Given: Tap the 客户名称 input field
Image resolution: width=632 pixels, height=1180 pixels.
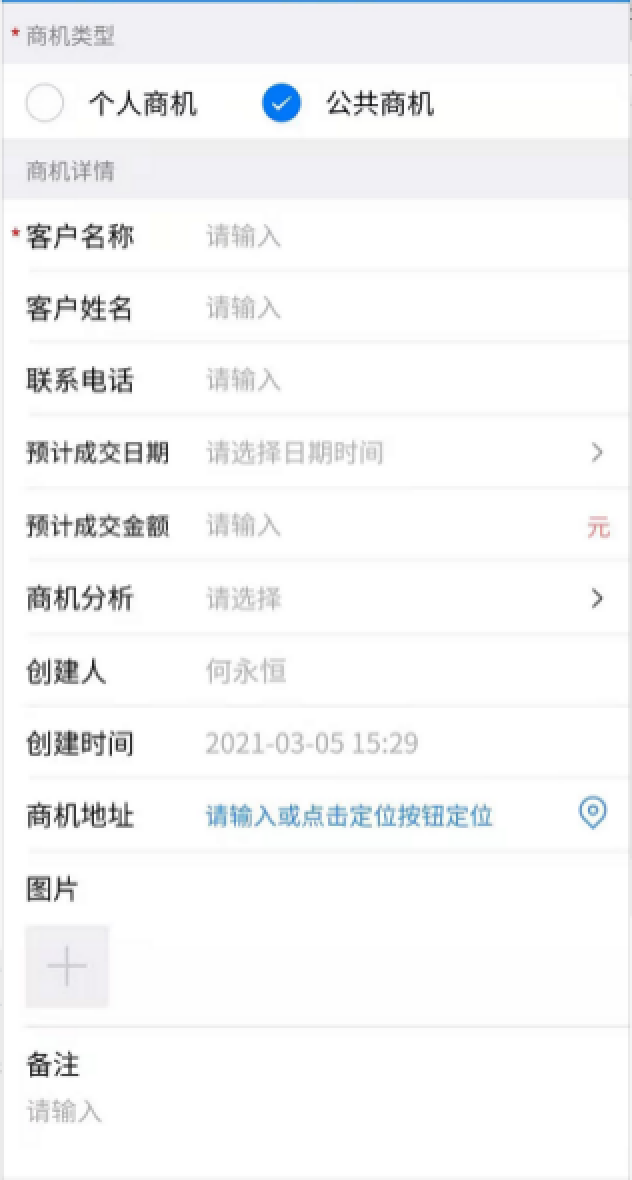Looking at the screenshot, I should pyautogui.click(x=400, y=237).
